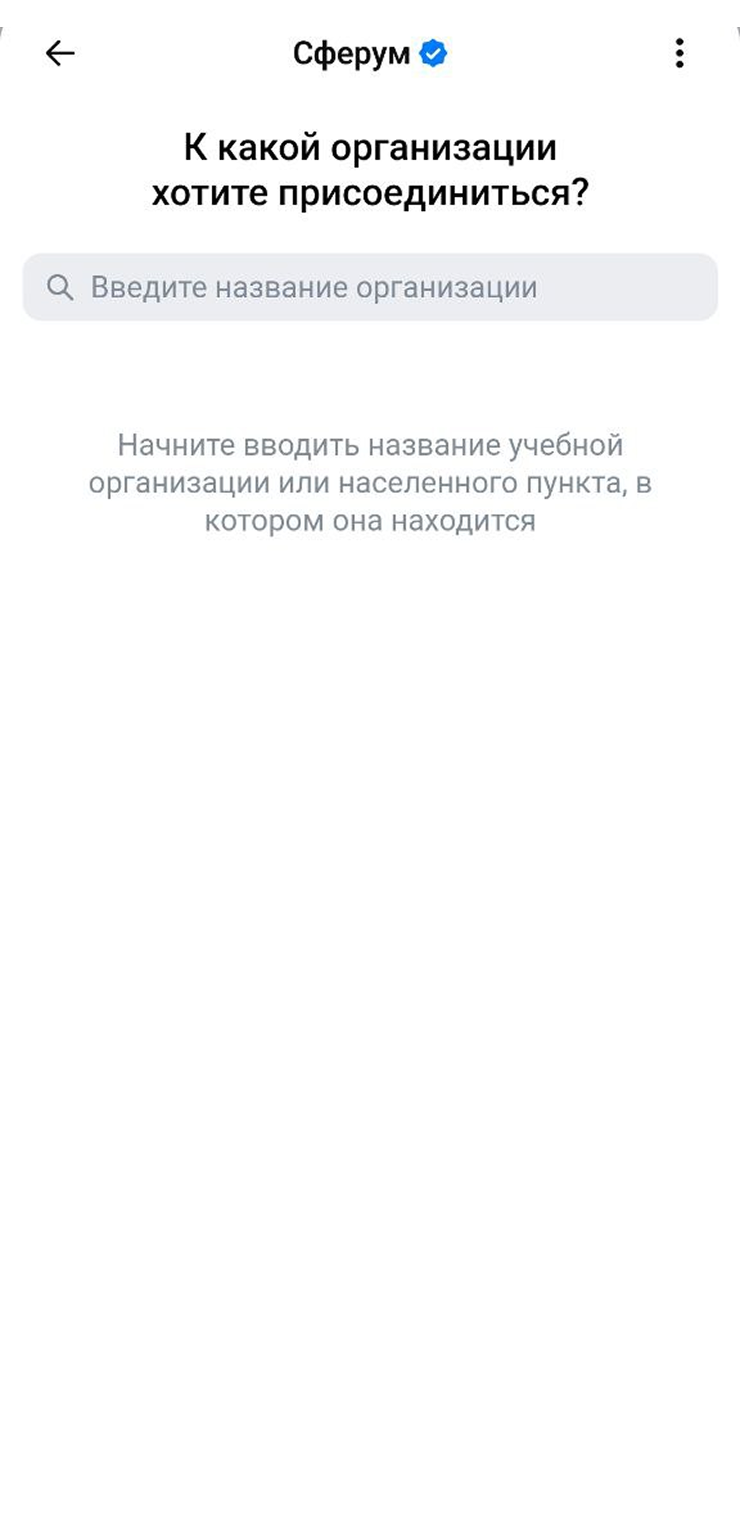740x1529 pixels.
Task: Open the three-dot overflow menu
Action: [x=679, y=53]
